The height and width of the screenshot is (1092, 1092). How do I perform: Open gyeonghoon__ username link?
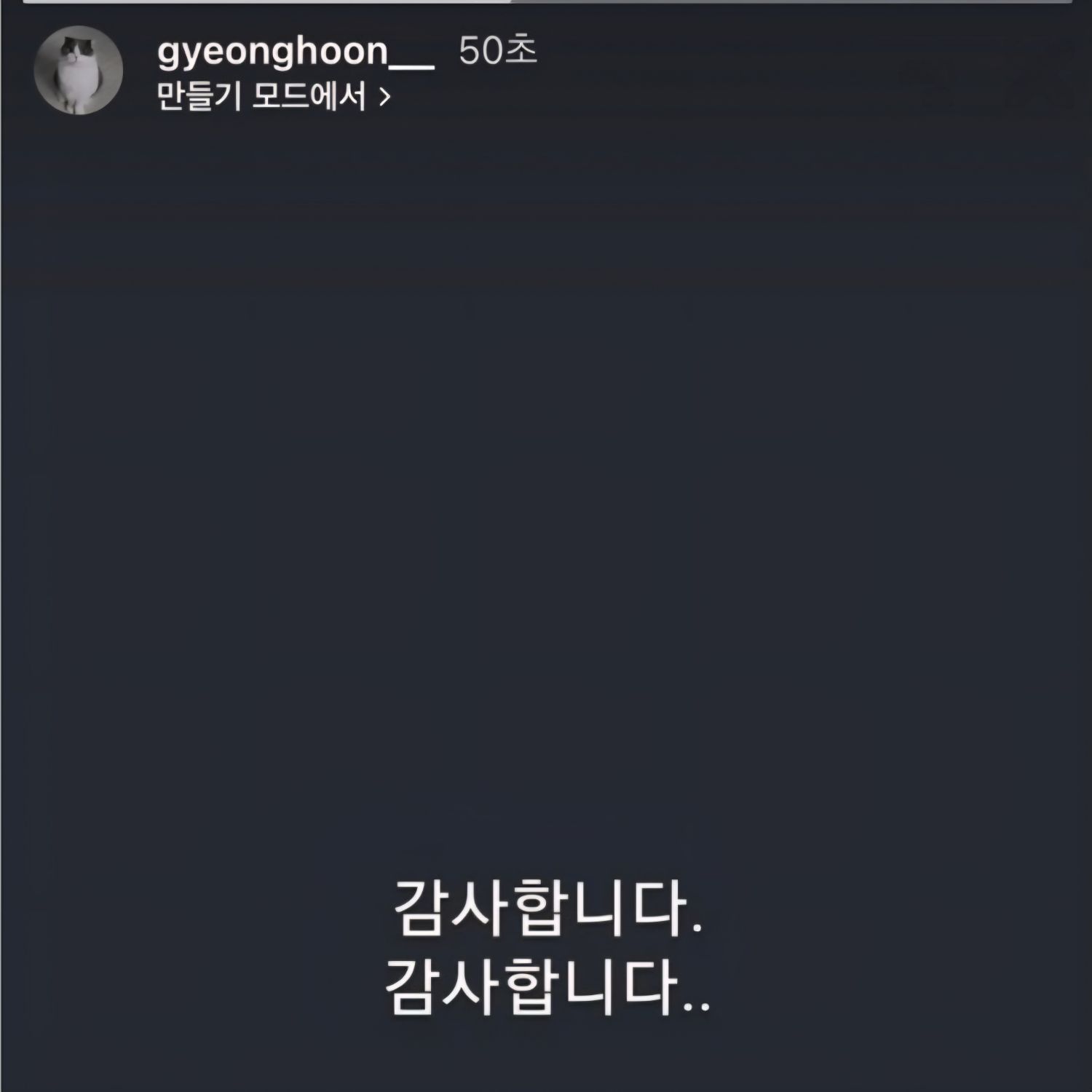point(295,52)
